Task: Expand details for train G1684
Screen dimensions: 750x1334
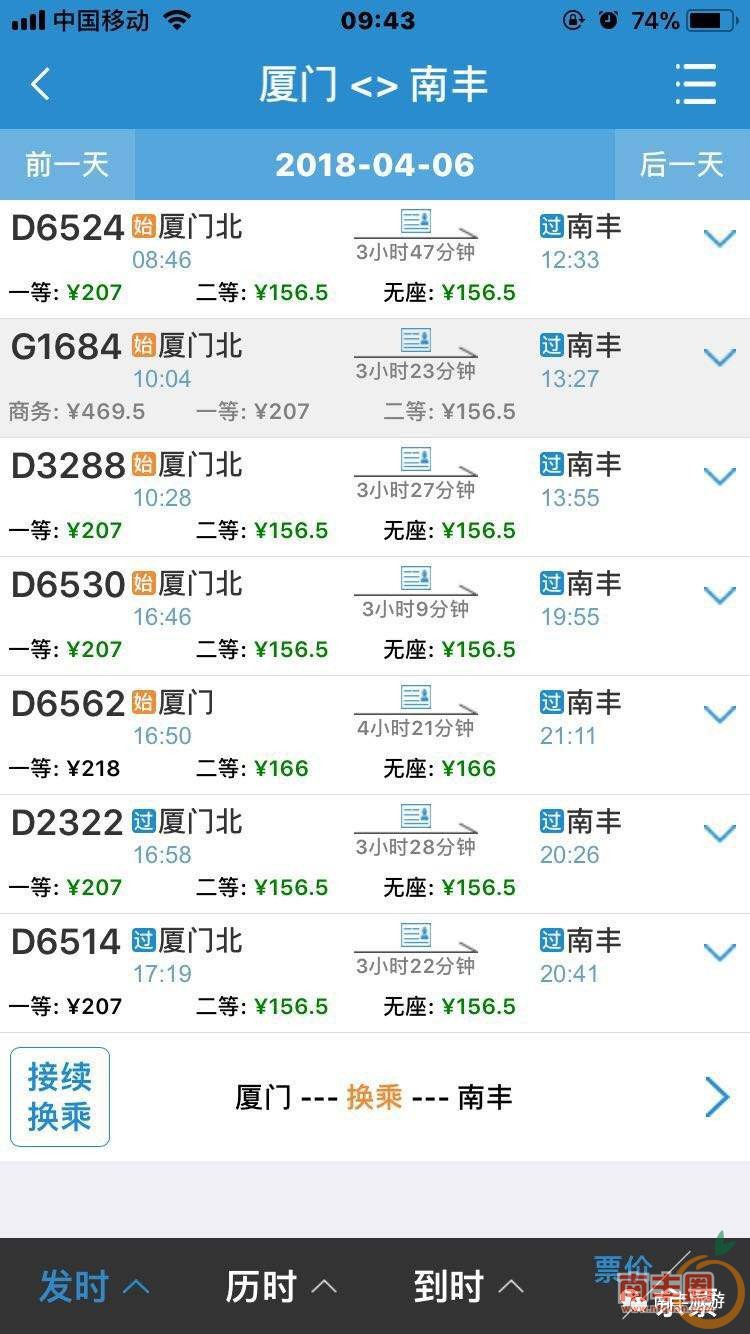Action: [x=719, y=358]
